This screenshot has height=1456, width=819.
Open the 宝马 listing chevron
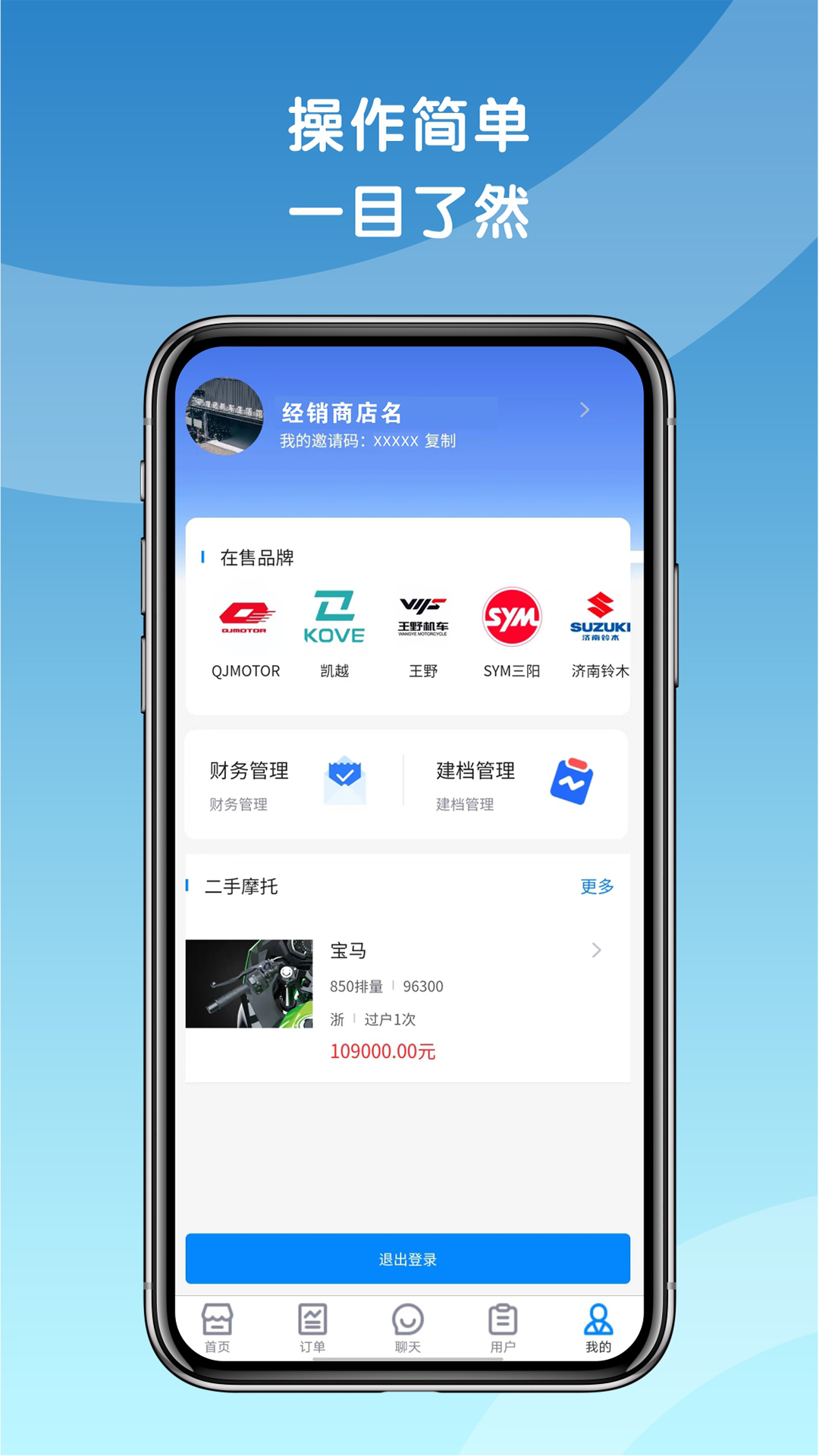[x=596, y=950]
